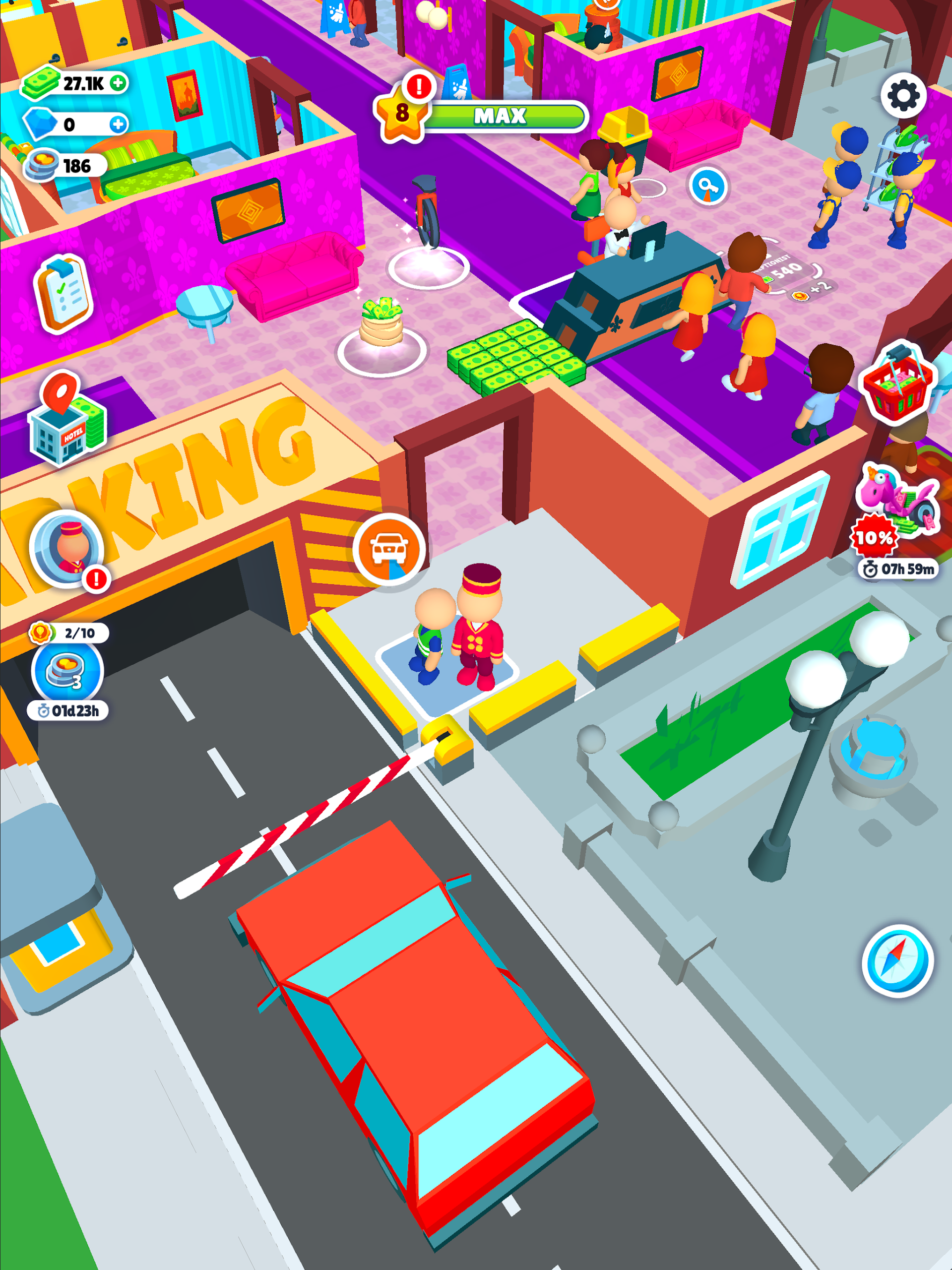Open the coin event with 2/10 progress
This screenshot has height=1270, width=952.
tap(68, 671)
